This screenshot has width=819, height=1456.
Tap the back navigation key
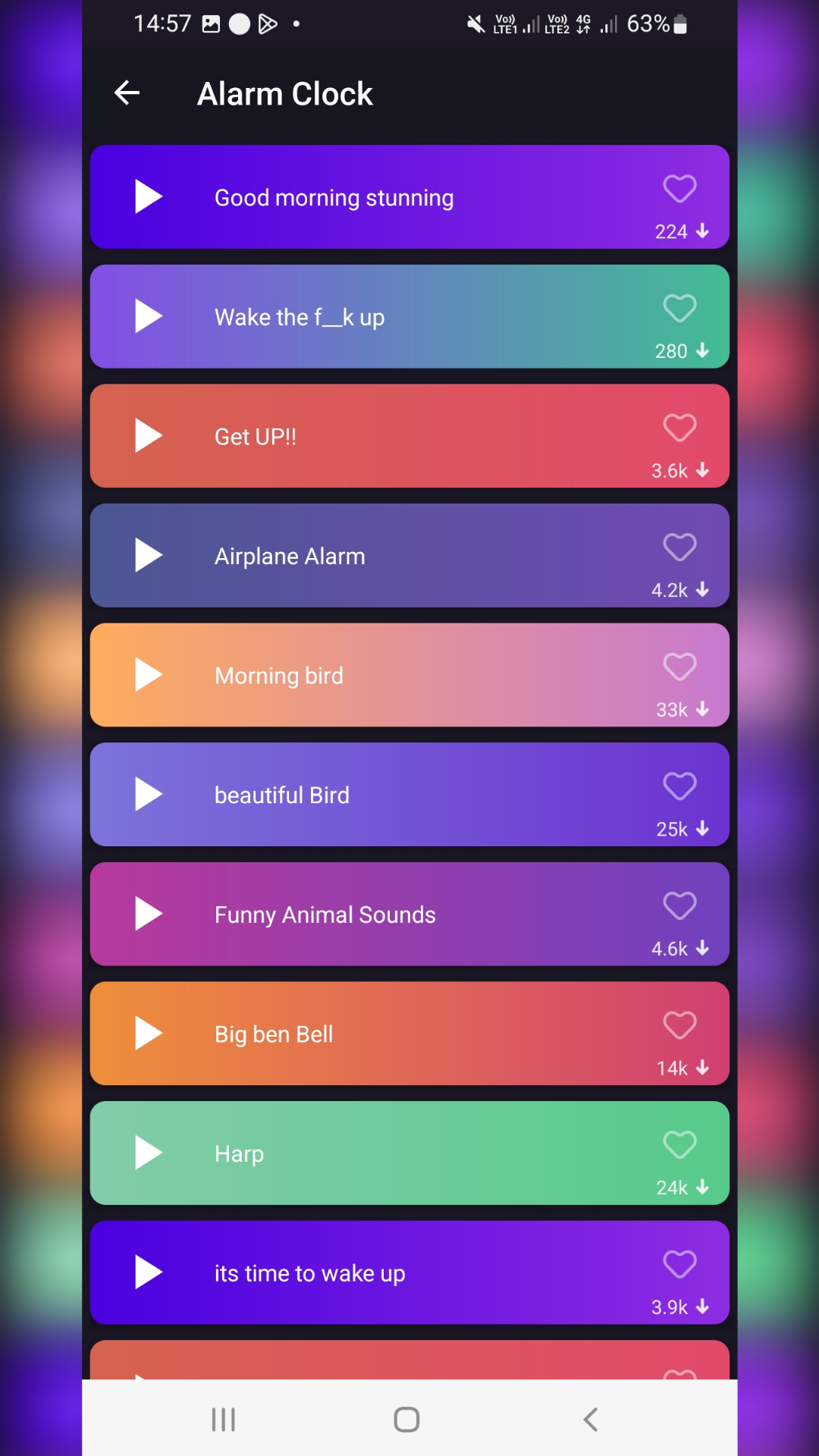[x=591, y=1420]
